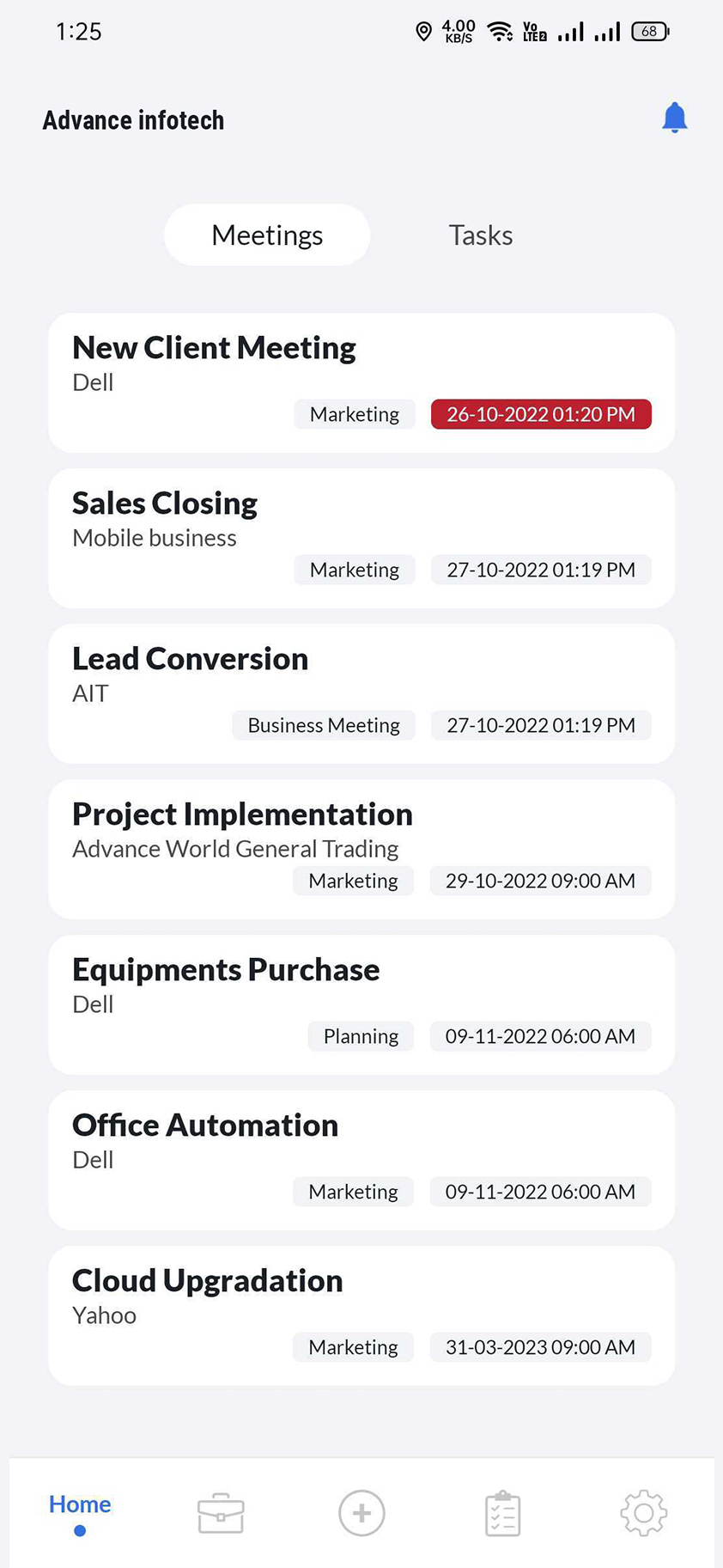Image resolution: width=723 pixels, height=1568 pixels.
Task: Open the checklist clipboard tab
Action: coord(502,1513)
